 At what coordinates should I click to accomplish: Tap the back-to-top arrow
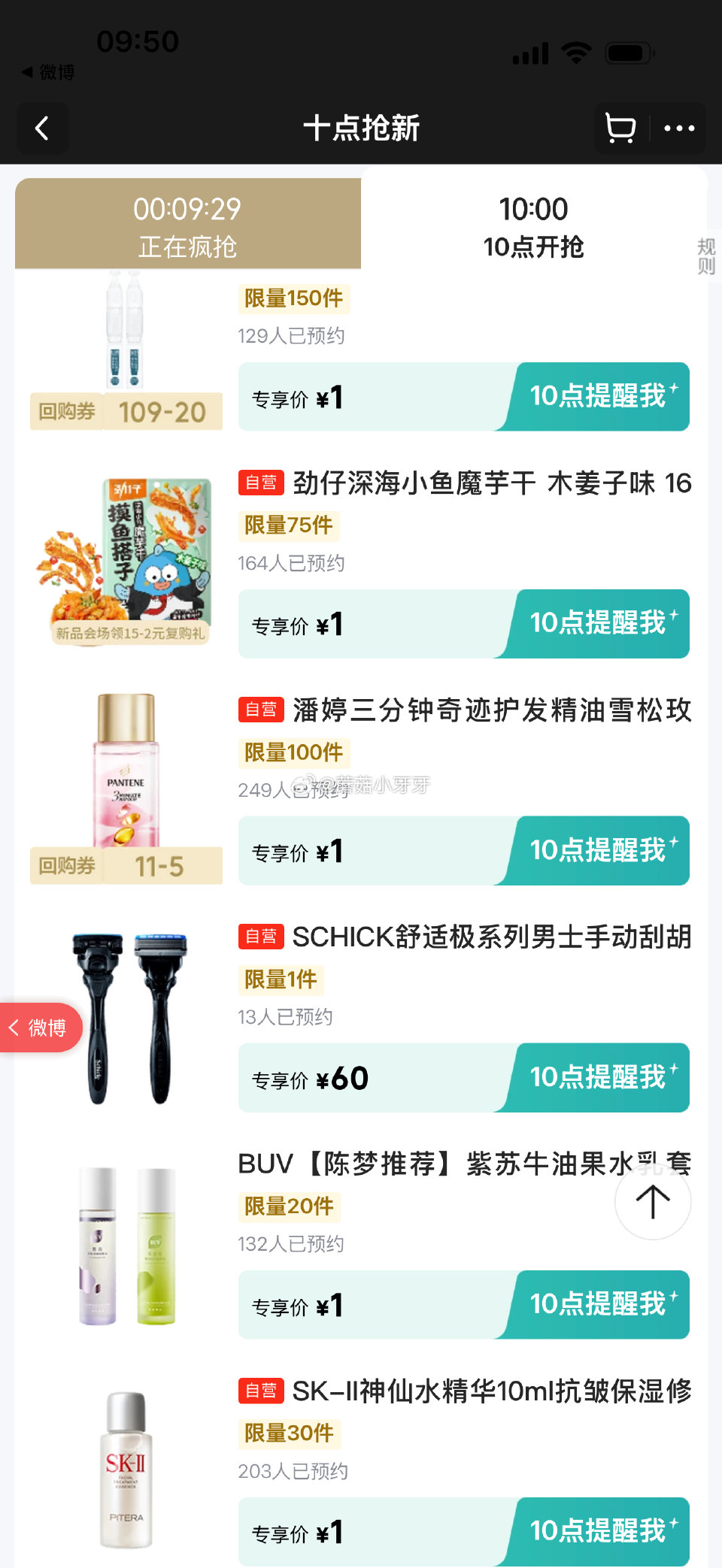(x=652, y=1202)
